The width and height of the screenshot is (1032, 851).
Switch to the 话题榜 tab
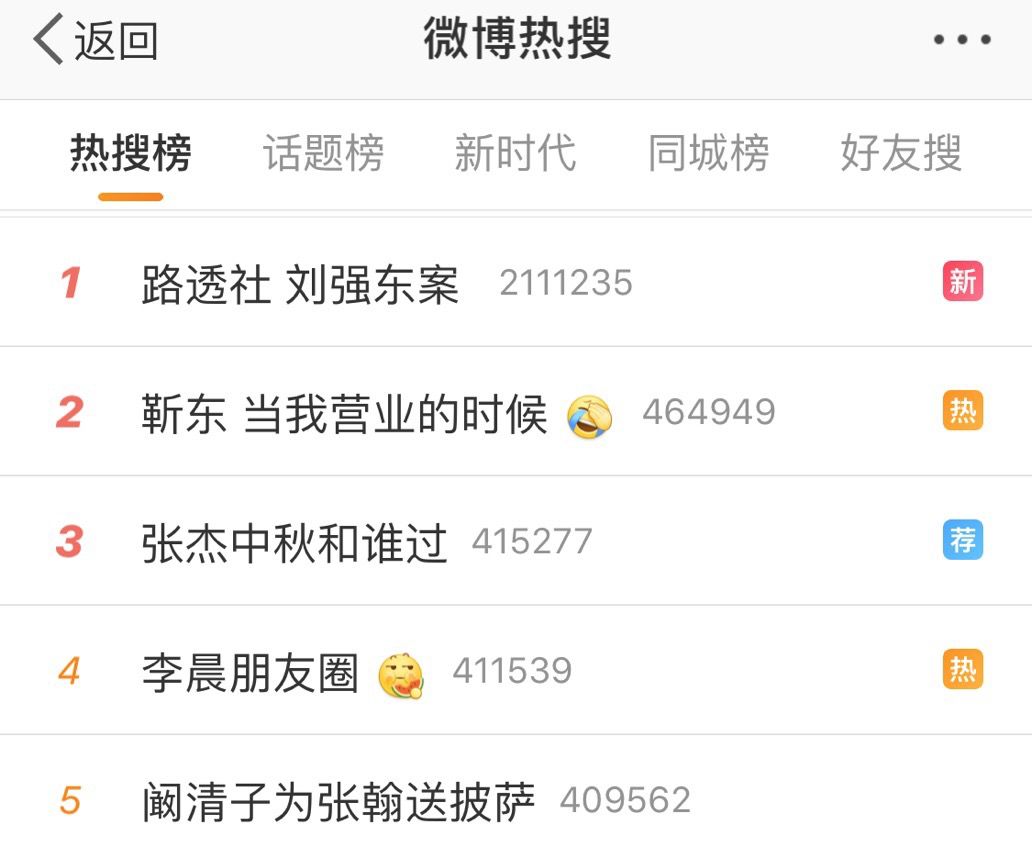point(323,154)
